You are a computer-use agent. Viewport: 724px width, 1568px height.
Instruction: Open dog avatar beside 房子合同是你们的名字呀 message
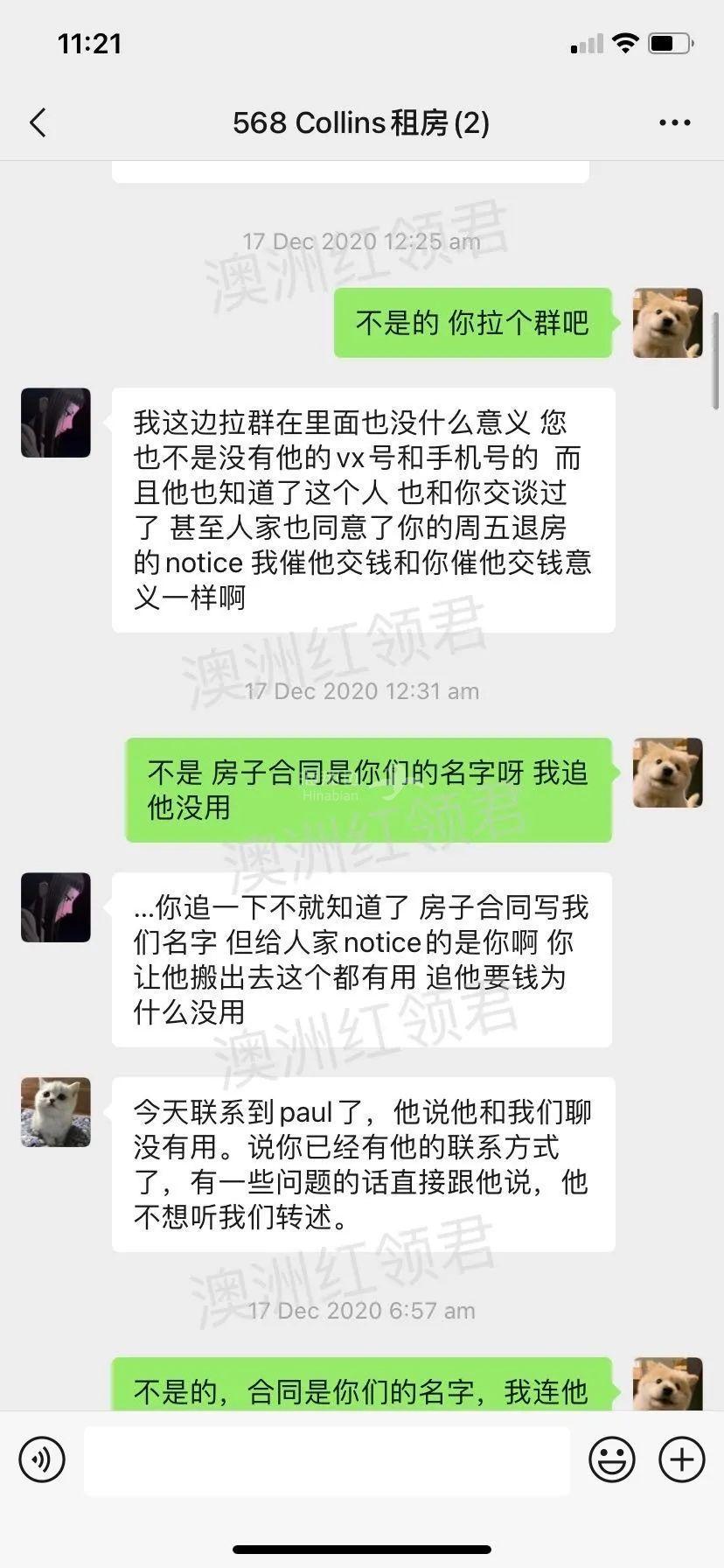pyautogui.click(x=667, y=773)
